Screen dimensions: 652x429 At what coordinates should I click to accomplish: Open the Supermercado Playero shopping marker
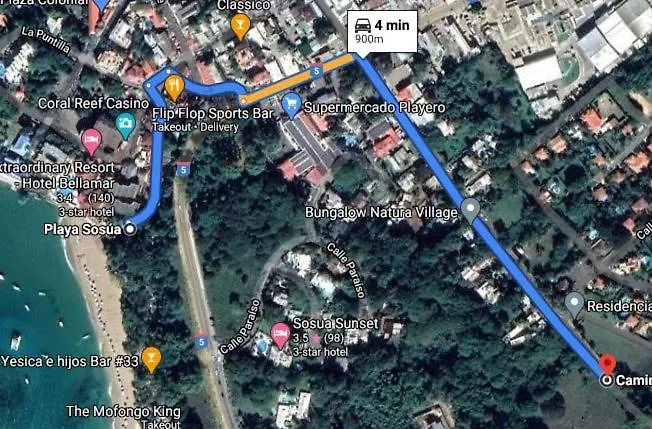pos(291,103)
